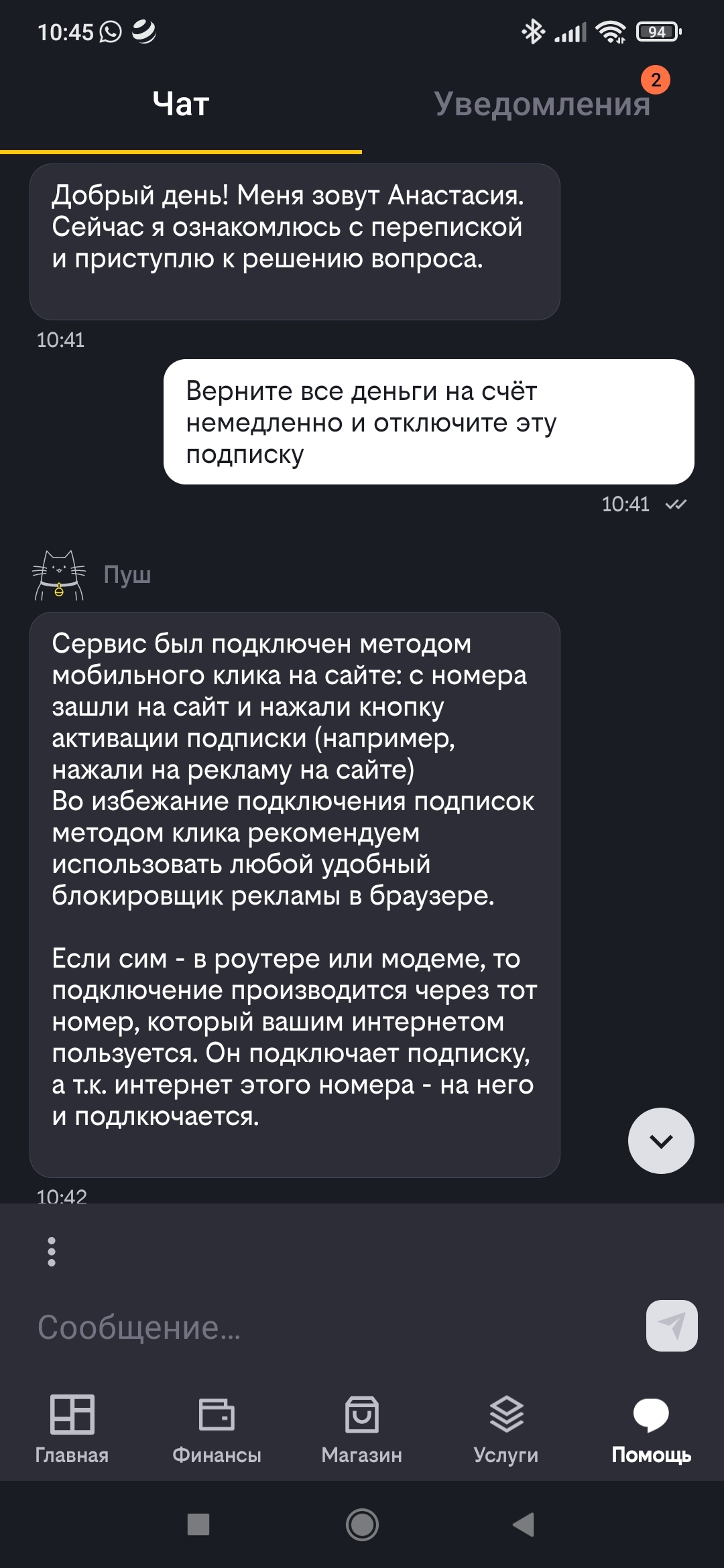The width and height of the screenshot is (724, 1568).
Task: Jump to latest message with down arrow
Action: [x=661, y=1140]
